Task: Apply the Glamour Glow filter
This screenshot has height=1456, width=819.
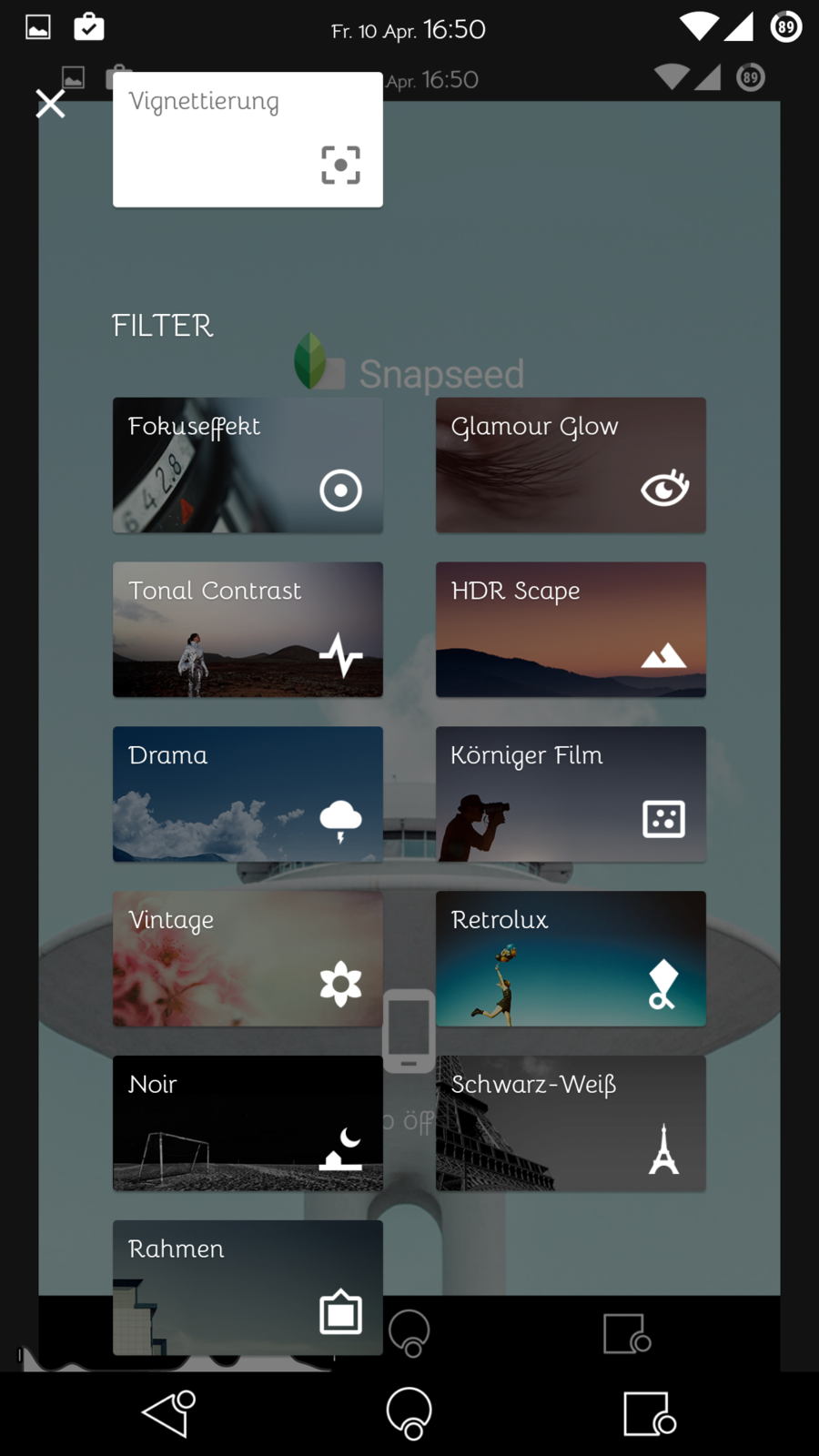Action: tap(571, 465)
